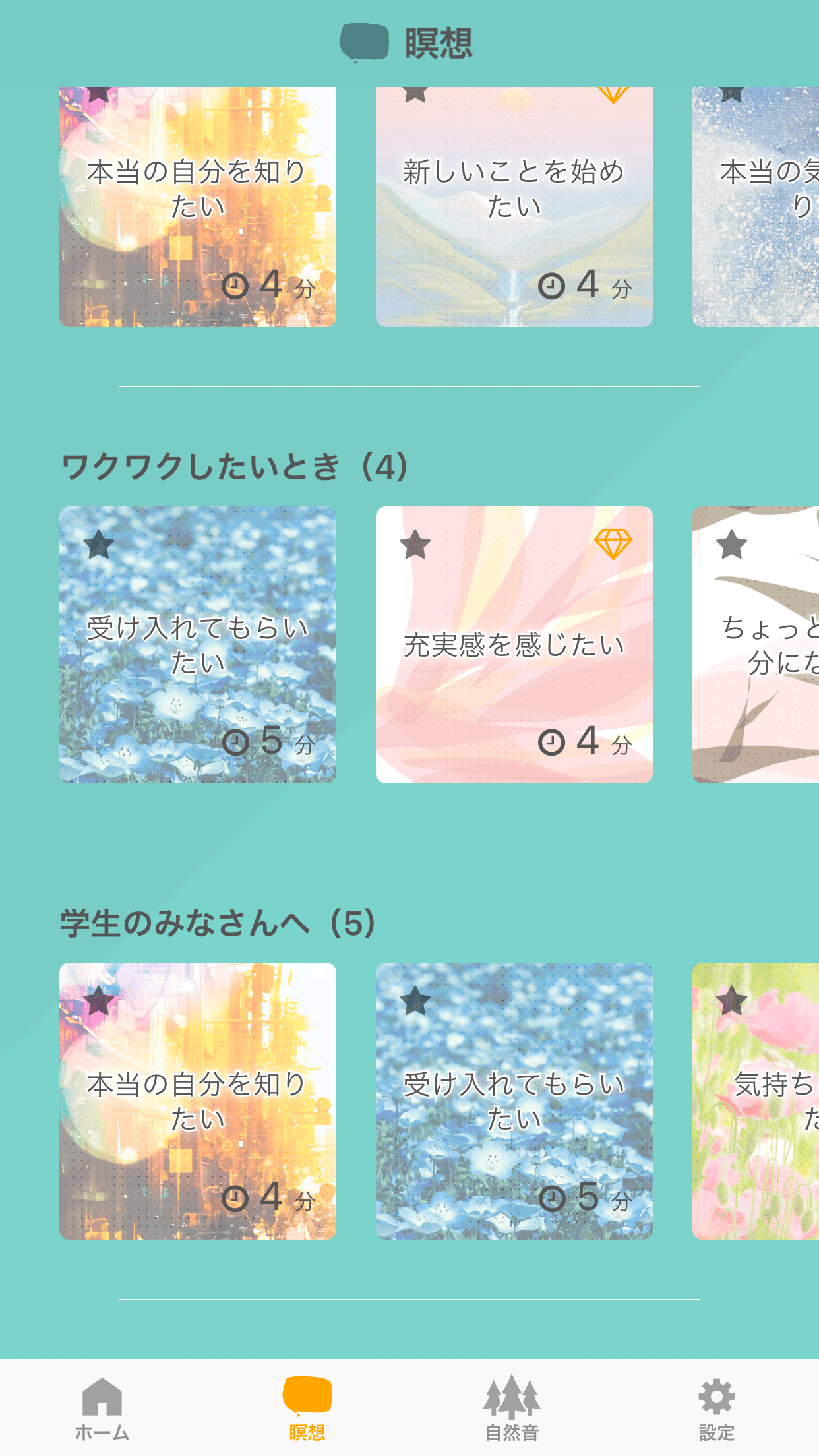Open 充実感を感じたい meditation card
The height and width of the screenshot is (1456, 819).
[x=514, y=644]
